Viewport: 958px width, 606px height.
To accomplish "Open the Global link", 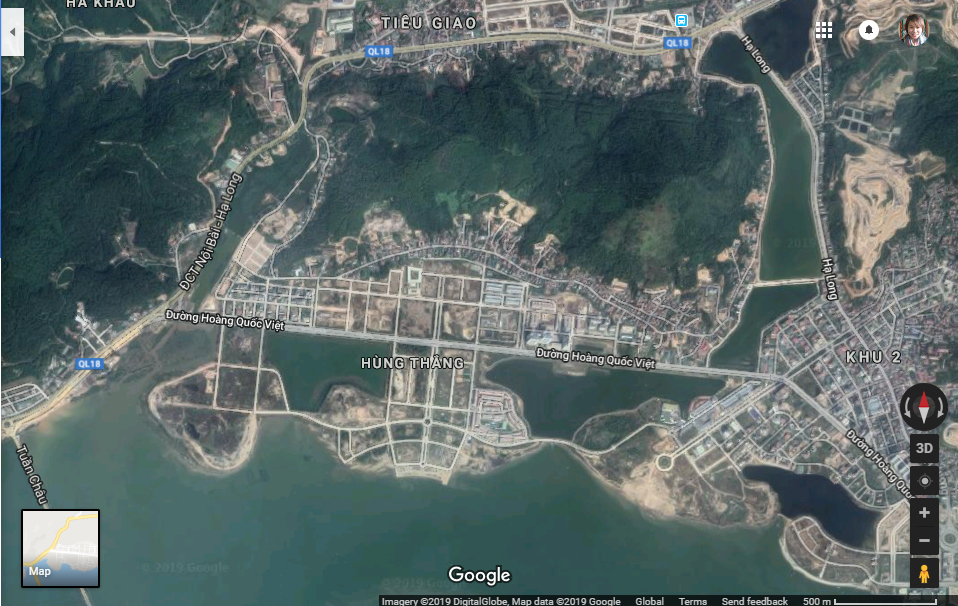I will click(649, 601).
